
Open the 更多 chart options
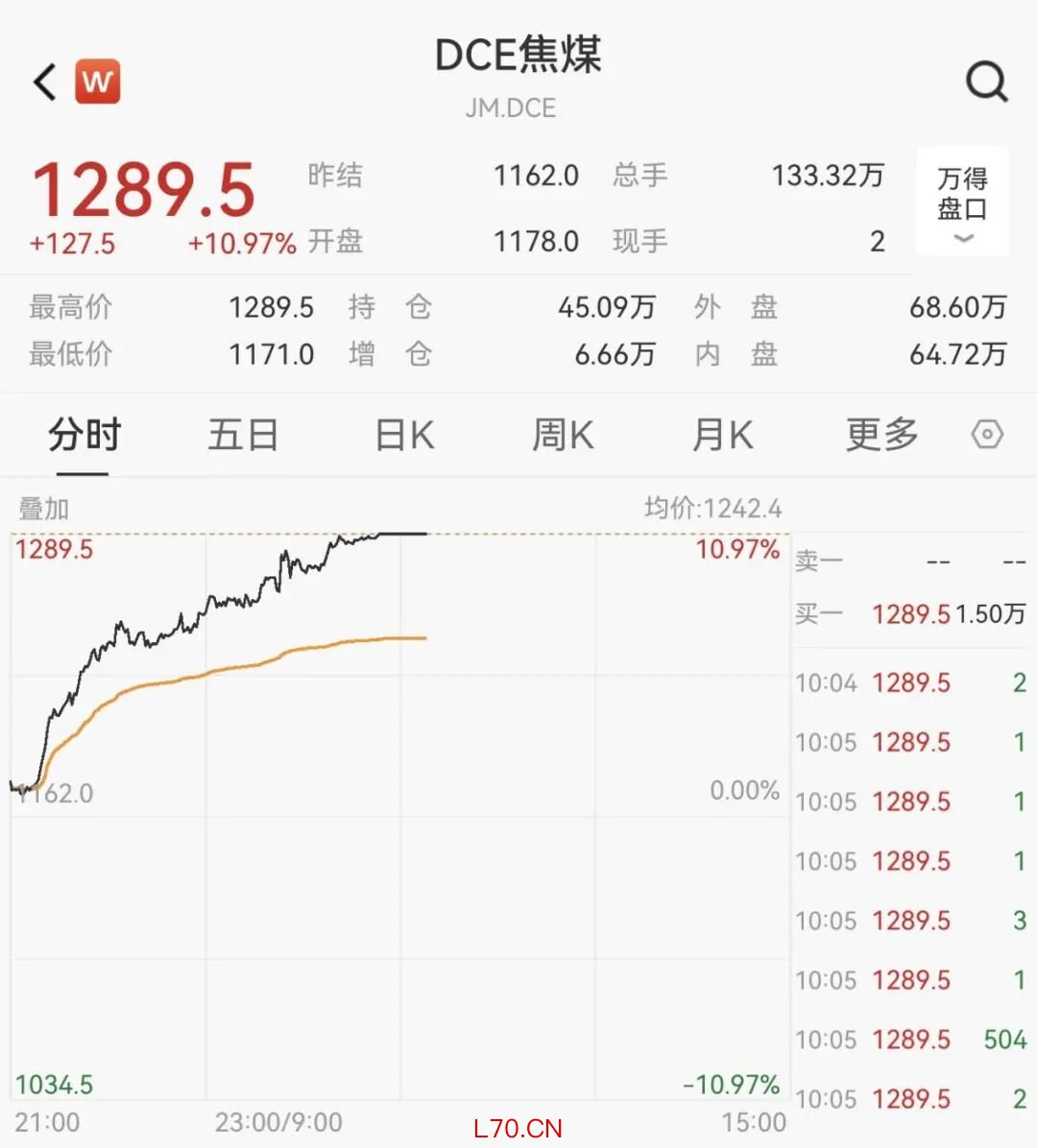click(881, 436)
